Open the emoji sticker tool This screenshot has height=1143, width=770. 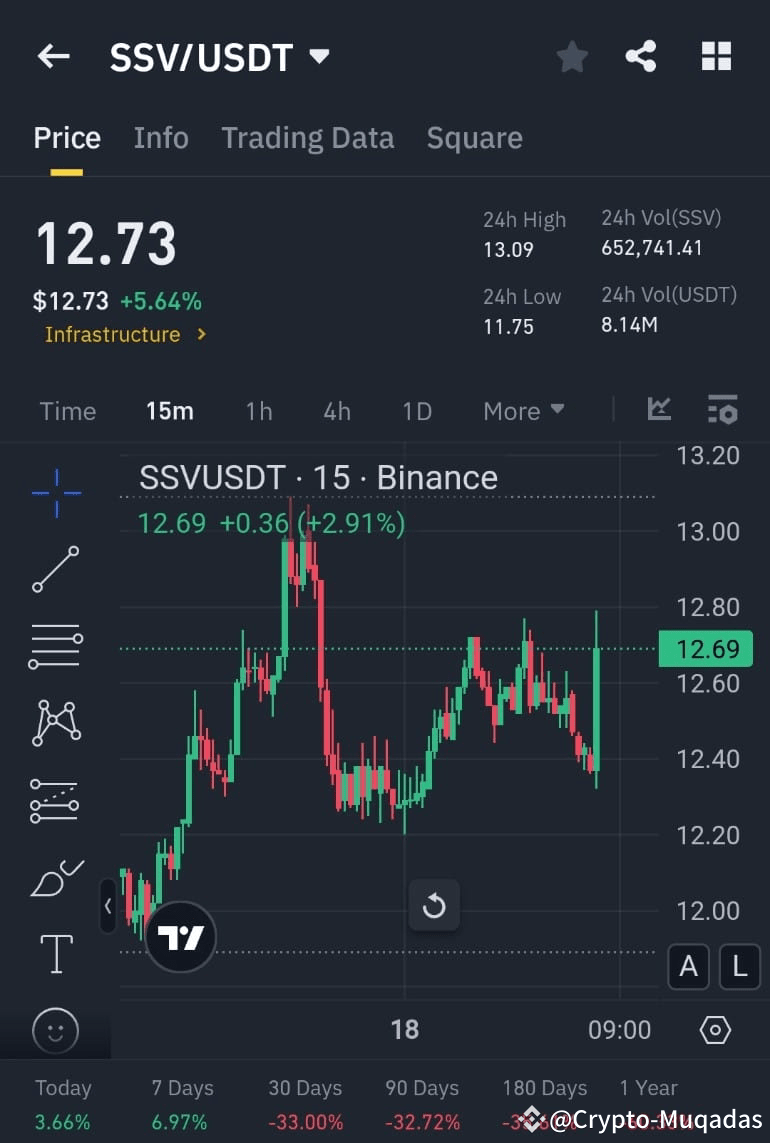(55, 1030)
